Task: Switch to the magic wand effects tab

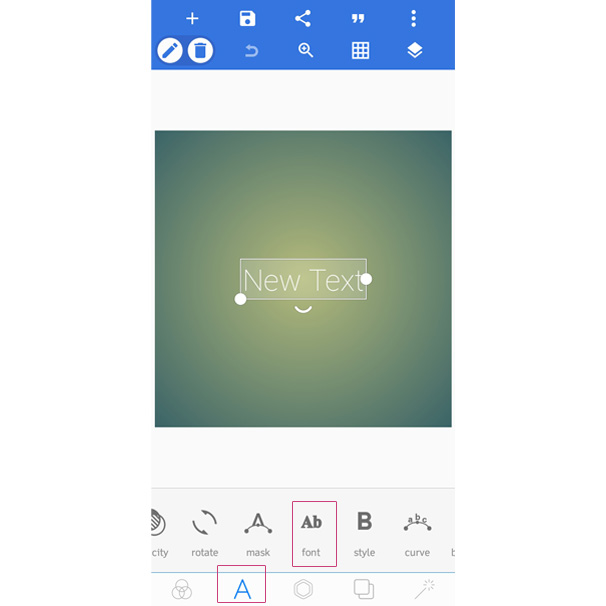Action: tap(424, 589)
